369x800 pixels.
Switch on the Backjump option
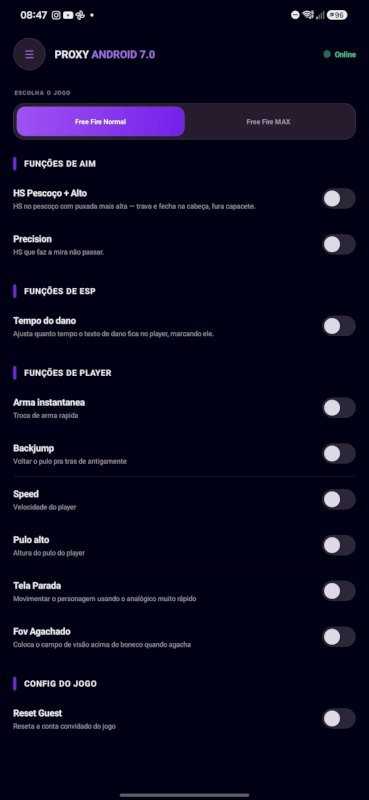pyautogui.click(x=339, y=454)
